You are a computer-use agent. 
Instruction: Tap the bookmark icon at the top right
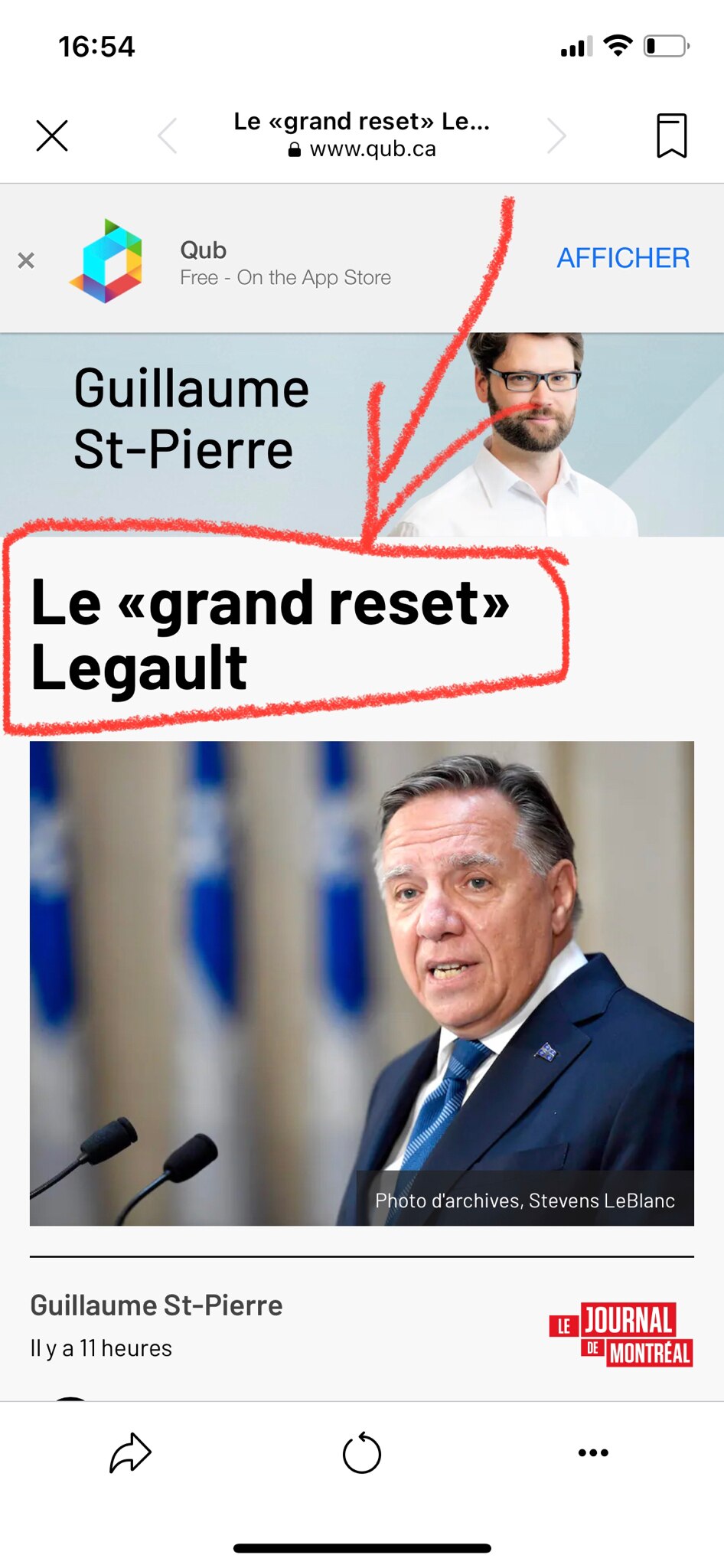tap(671, 135)
